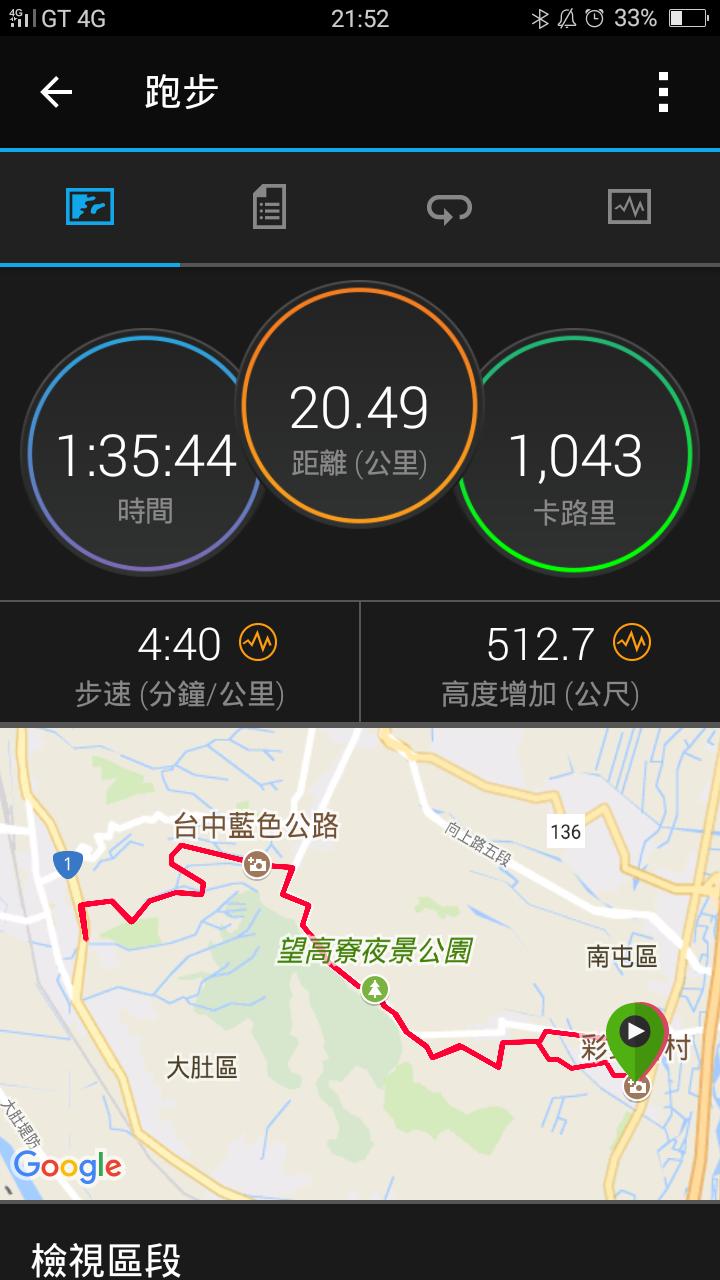Select the overview summary tab
This screenshot has height=1280, width=720.
click(90, 208)
